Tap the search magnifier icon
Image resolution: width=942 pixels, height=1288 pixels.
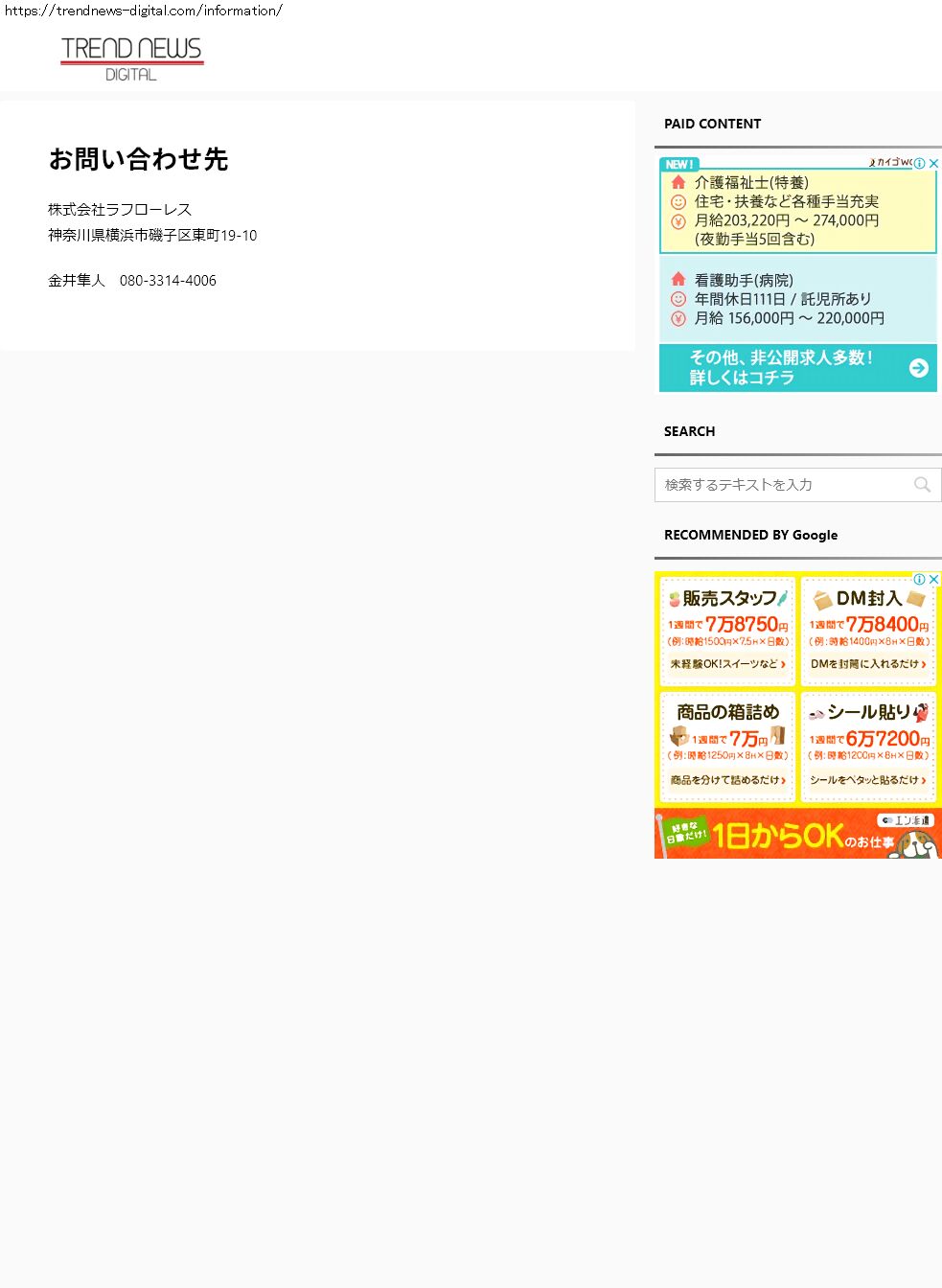tap(922, 485)
